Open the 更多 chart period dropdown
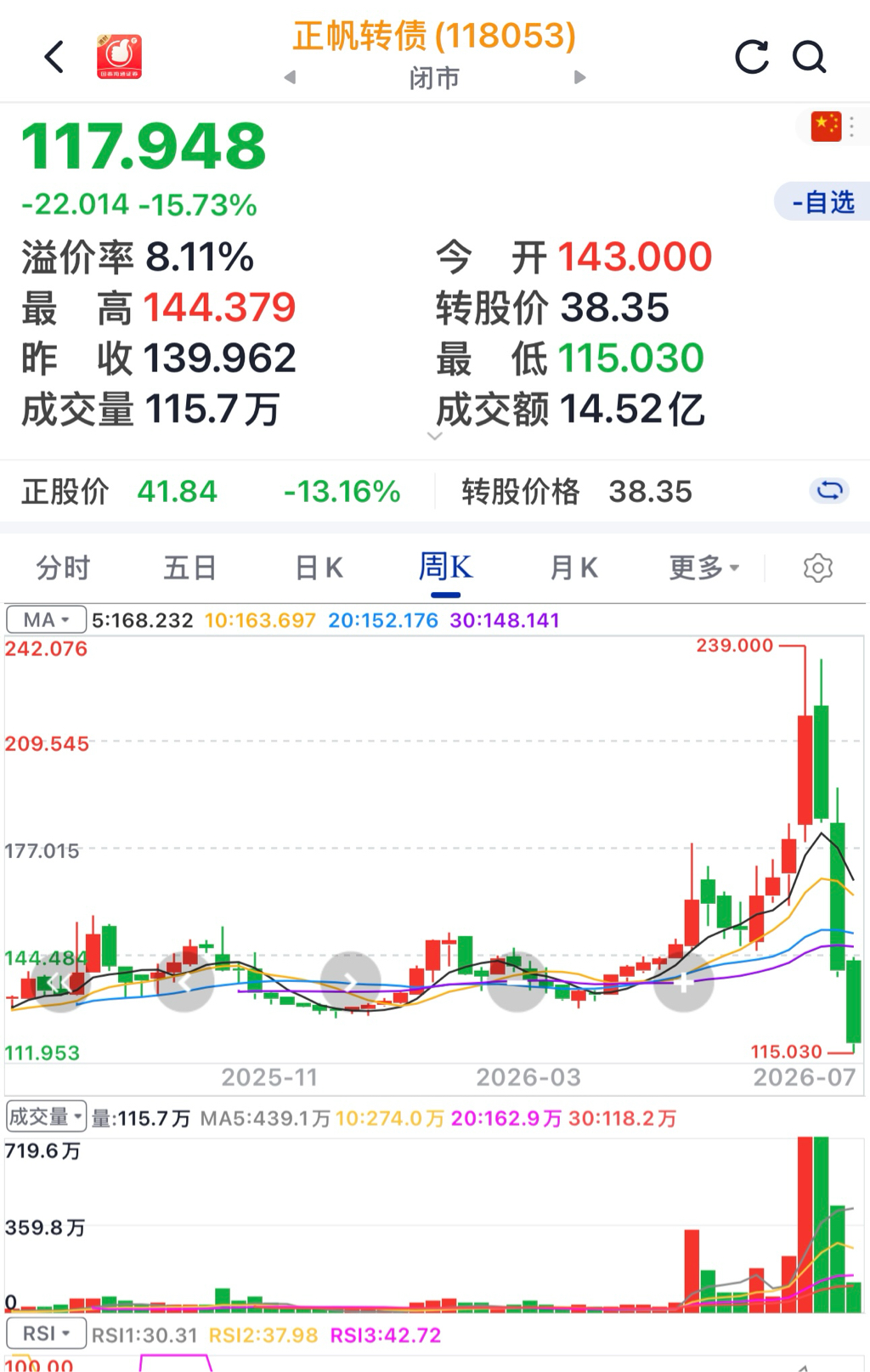 (703, 567)
